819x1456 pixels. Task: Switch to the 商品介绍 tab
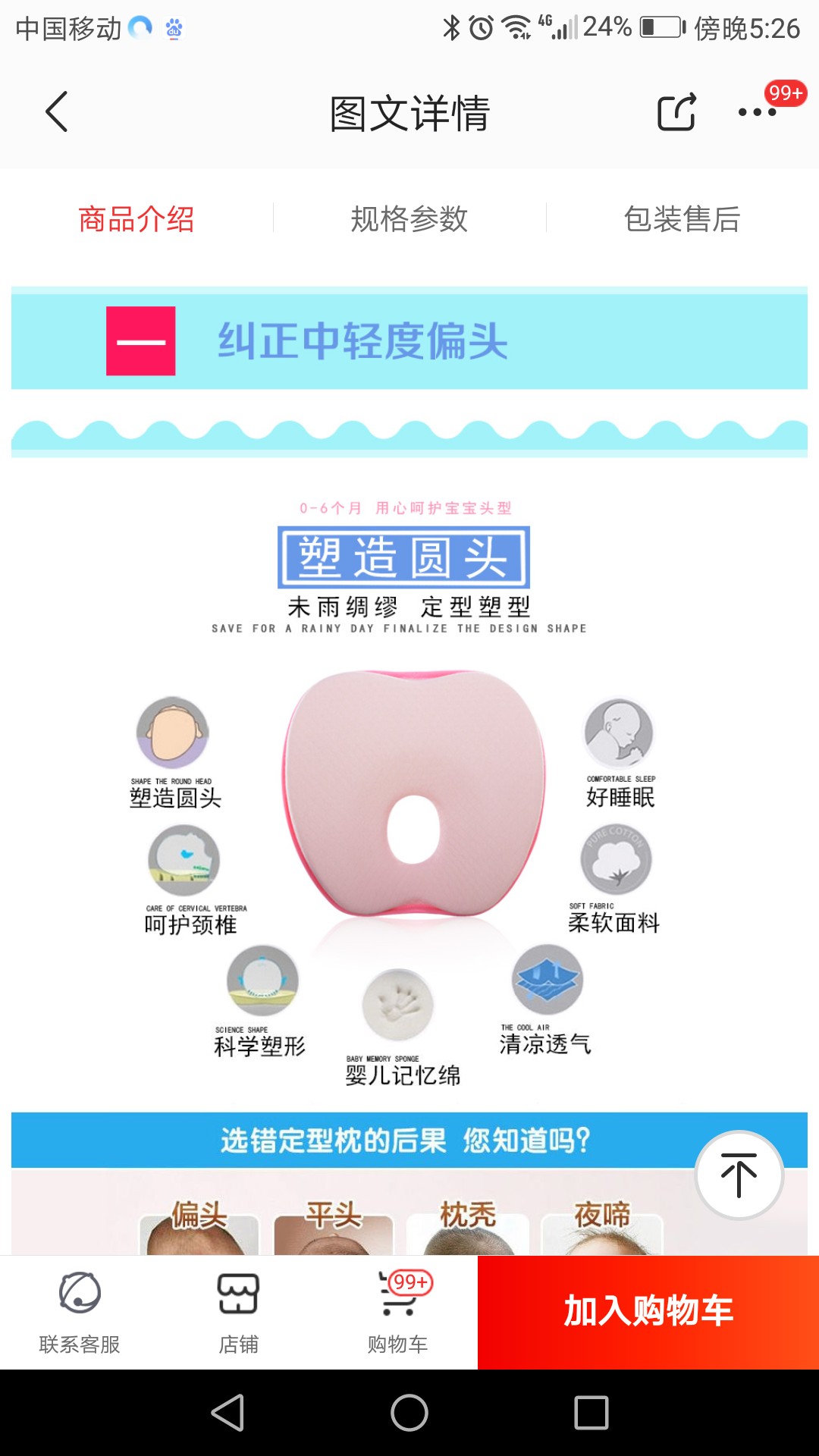tap(136, 219)
